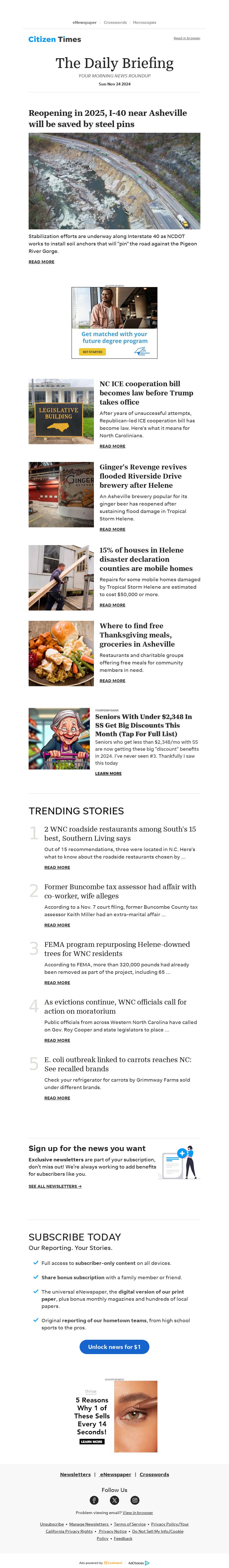Image resolution: width=229 pixels, height=1568 pixels.
Task: Read more about the I-40 steel pins story
Action: click(x=41, y=262)
